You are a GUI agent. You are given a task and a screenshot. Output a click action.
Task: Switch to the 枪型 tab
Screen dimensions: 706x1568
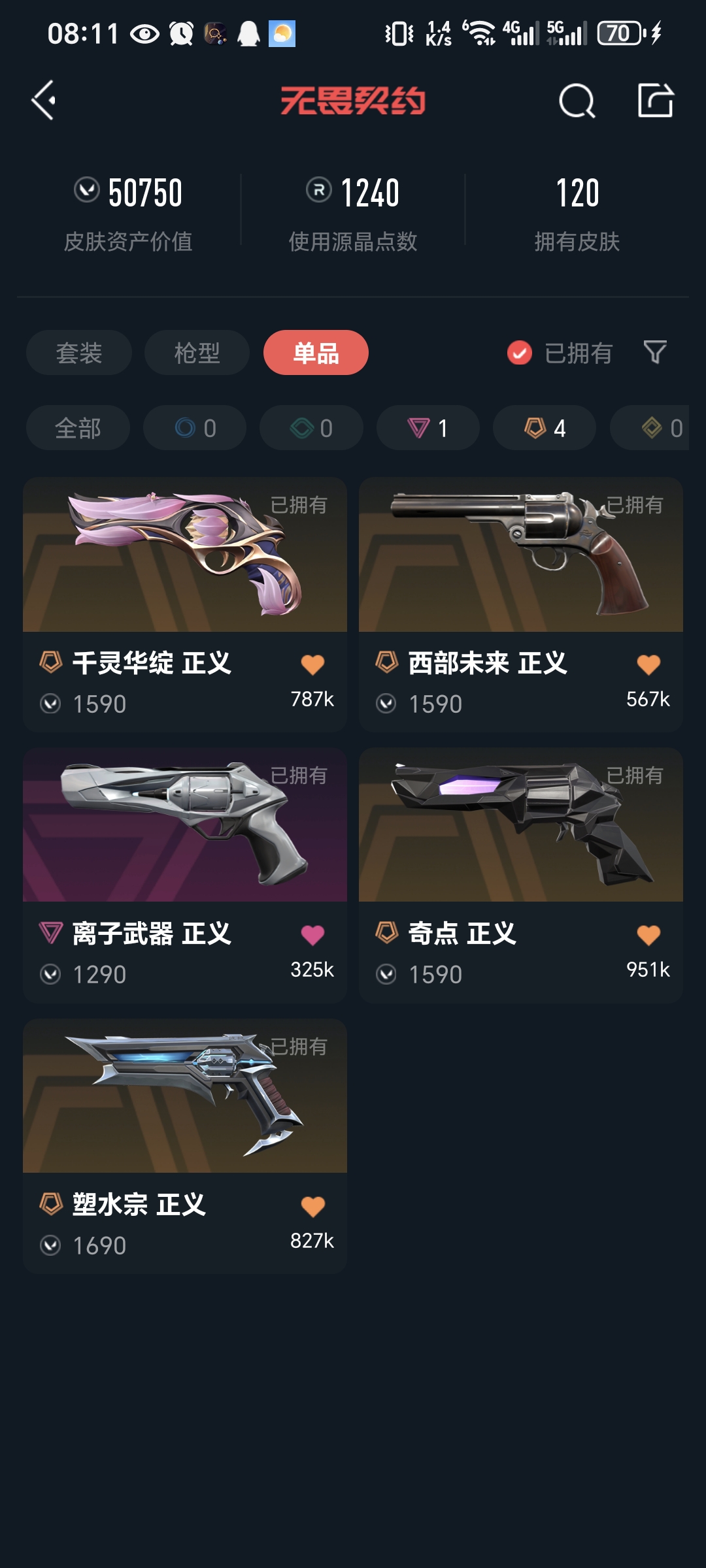click(x=197, y=353)
